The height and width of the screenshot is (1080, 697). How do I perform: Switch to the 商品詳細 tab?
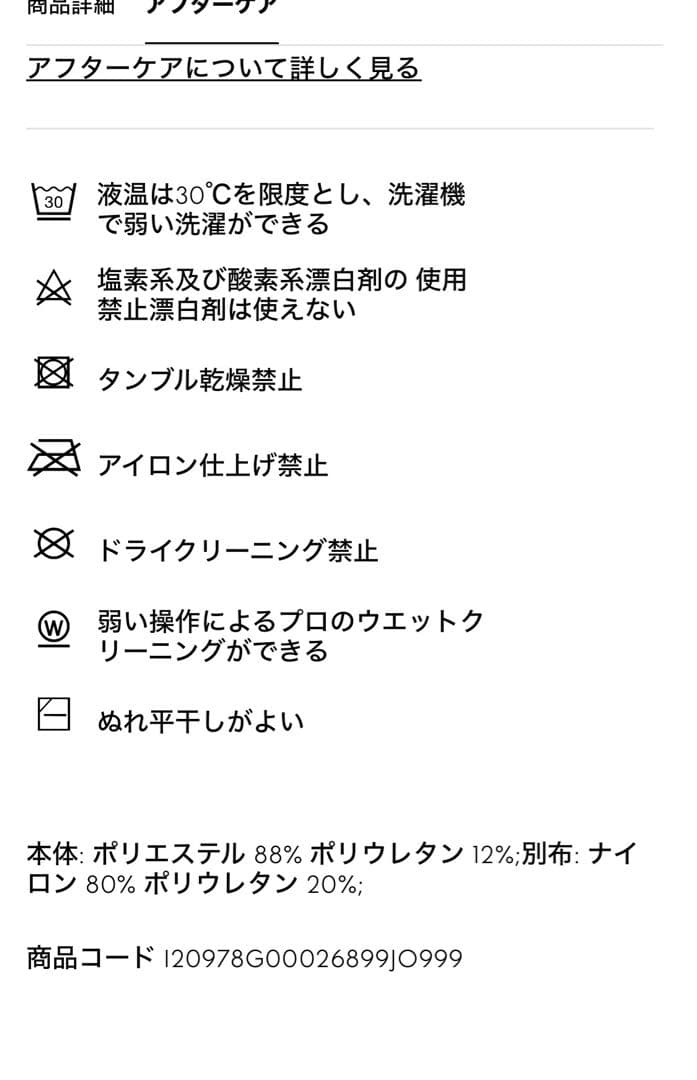70,7
